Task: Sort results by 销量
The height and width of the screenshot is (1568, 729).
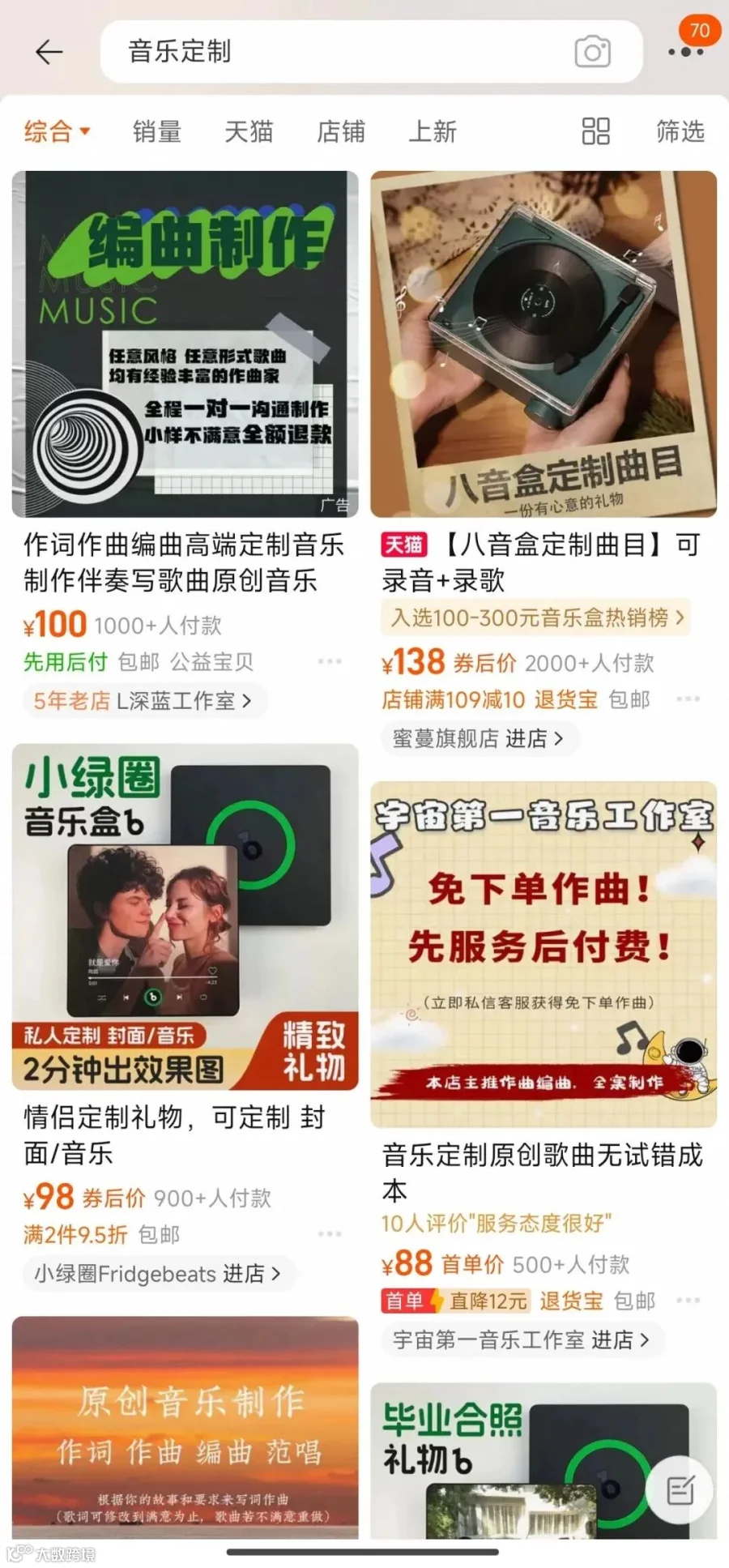Action: (x=157, y=131)
